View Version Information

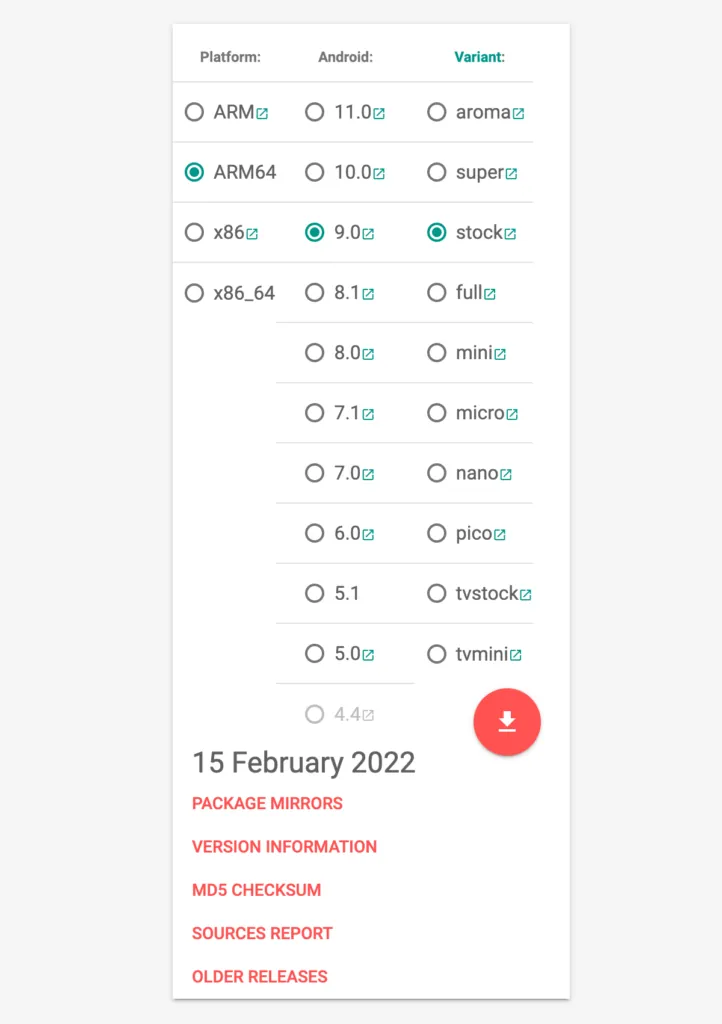(x=284, y=846)
